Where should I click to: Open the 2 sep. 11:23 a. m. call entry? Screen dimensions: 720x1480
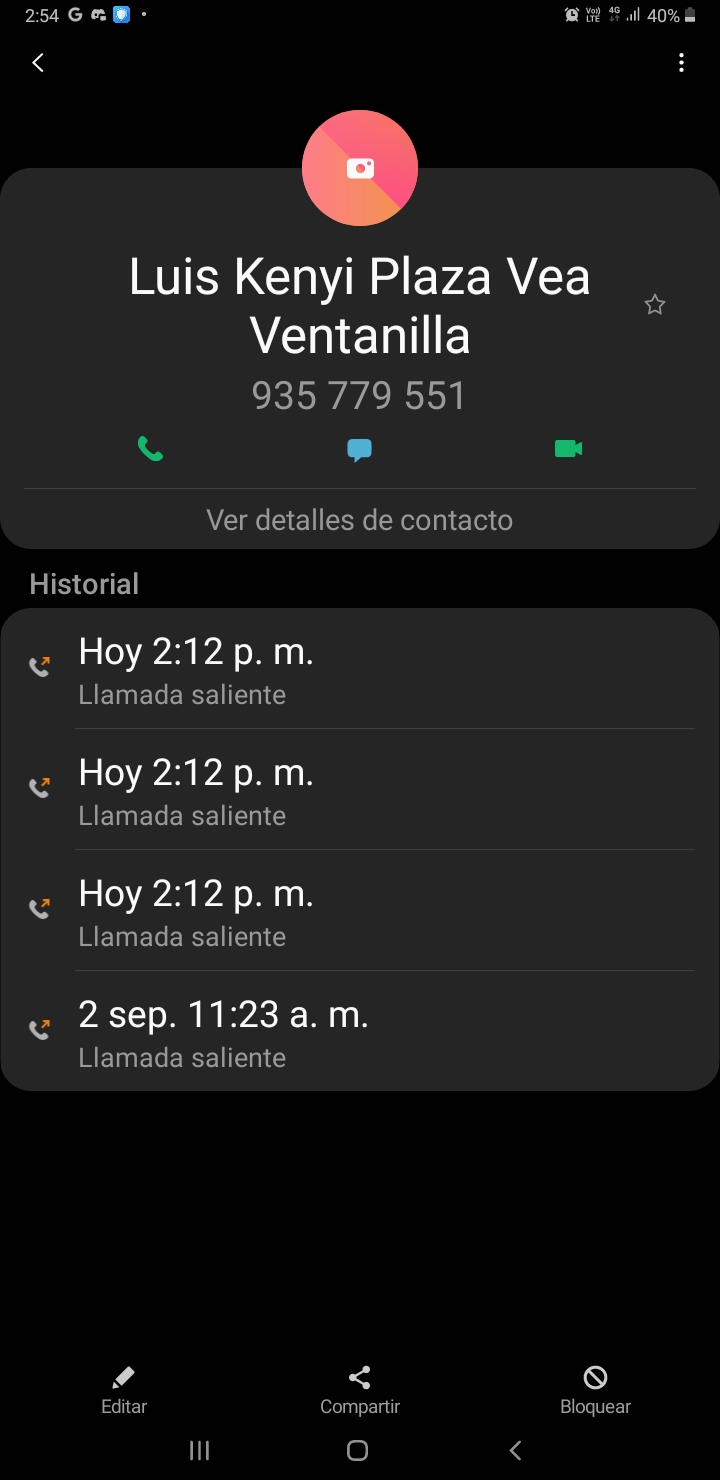click(360, 1031)
